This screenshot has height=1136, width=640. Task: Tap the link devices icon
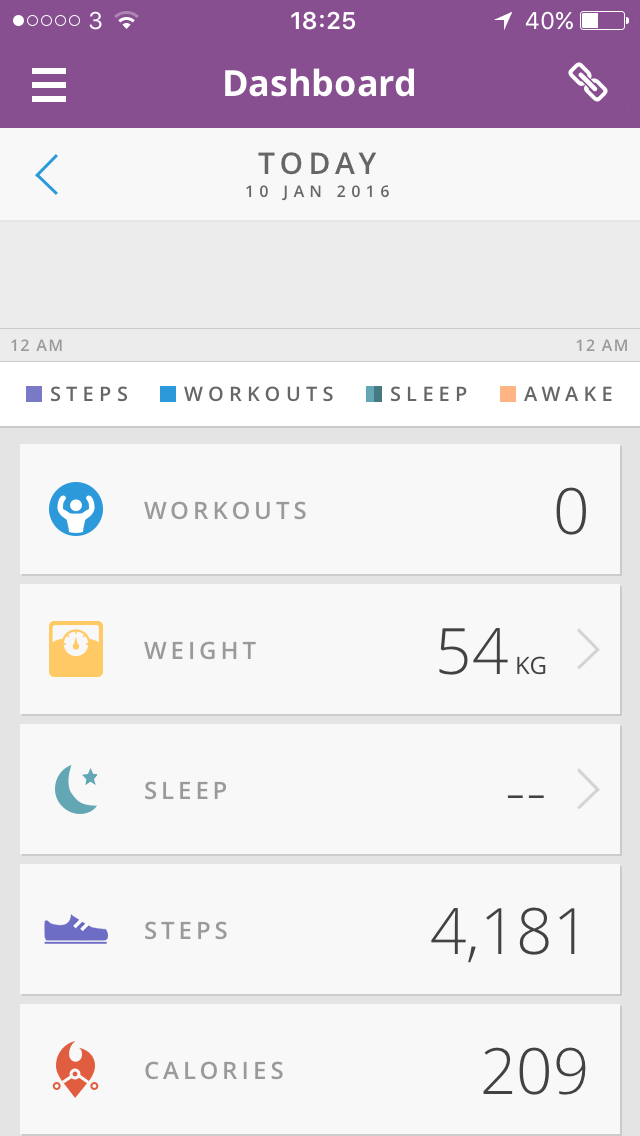point(588,83)
